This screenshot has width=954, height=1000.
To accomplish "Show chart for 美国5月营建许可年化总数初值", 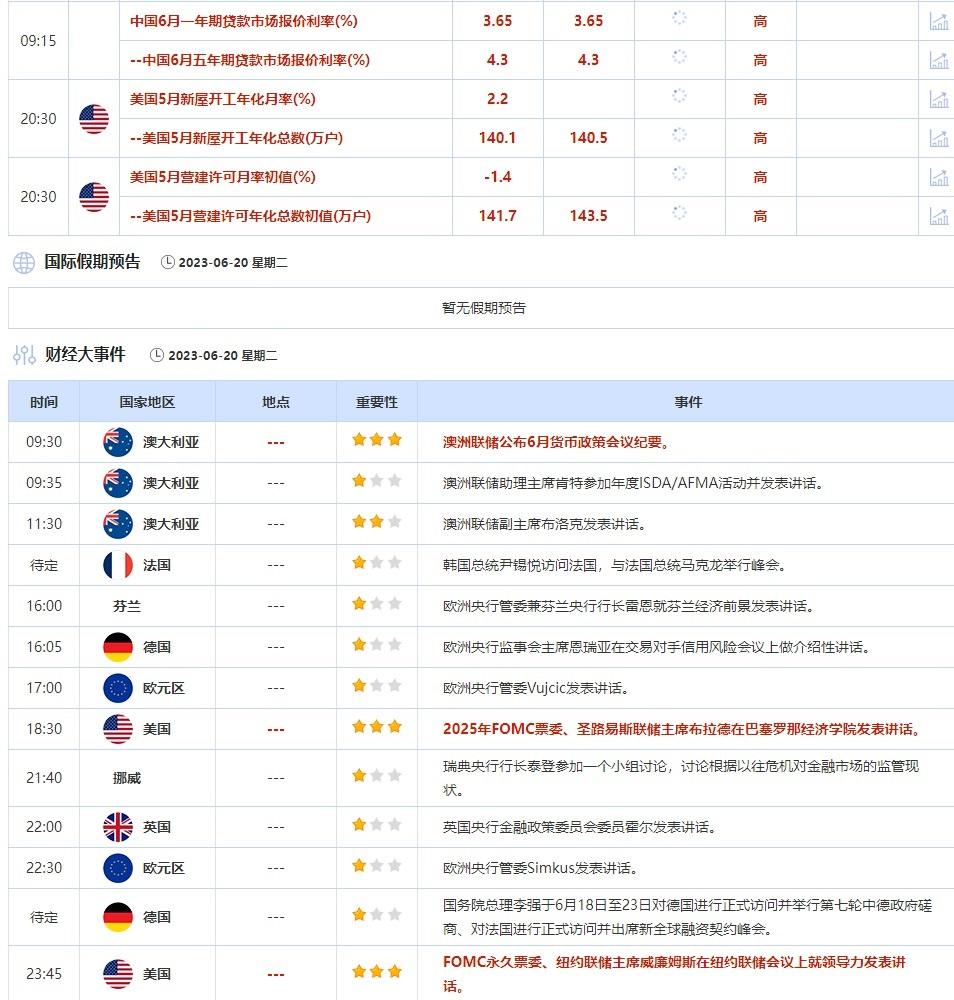I will pos(938,216).
